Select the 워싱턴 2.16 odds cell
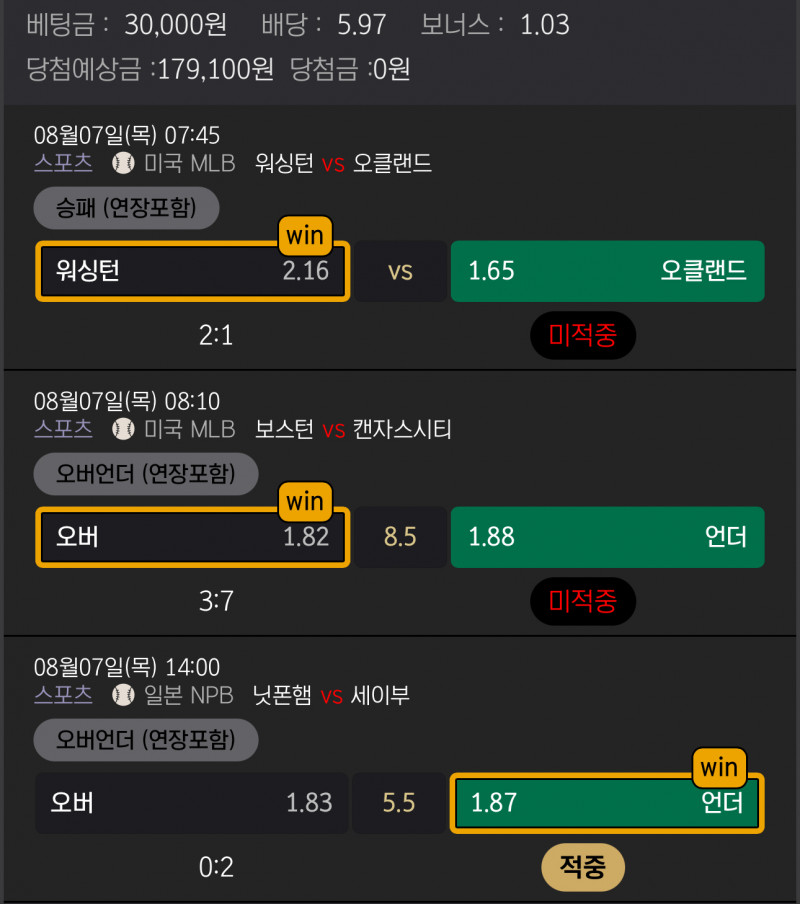The image size is (800, 904). tap(193, 271)
